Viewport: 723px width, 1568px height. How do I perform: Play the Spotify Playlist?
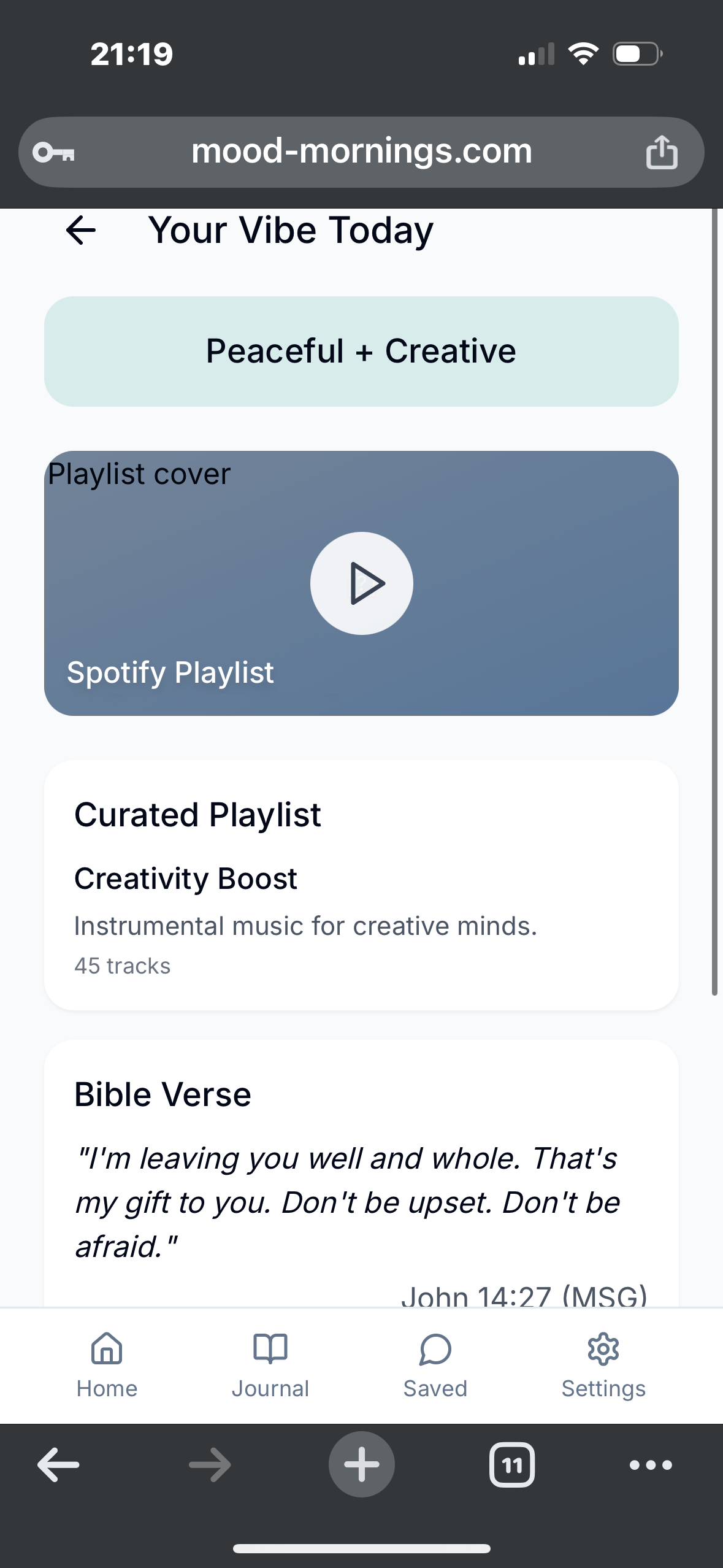click(362, 583)
